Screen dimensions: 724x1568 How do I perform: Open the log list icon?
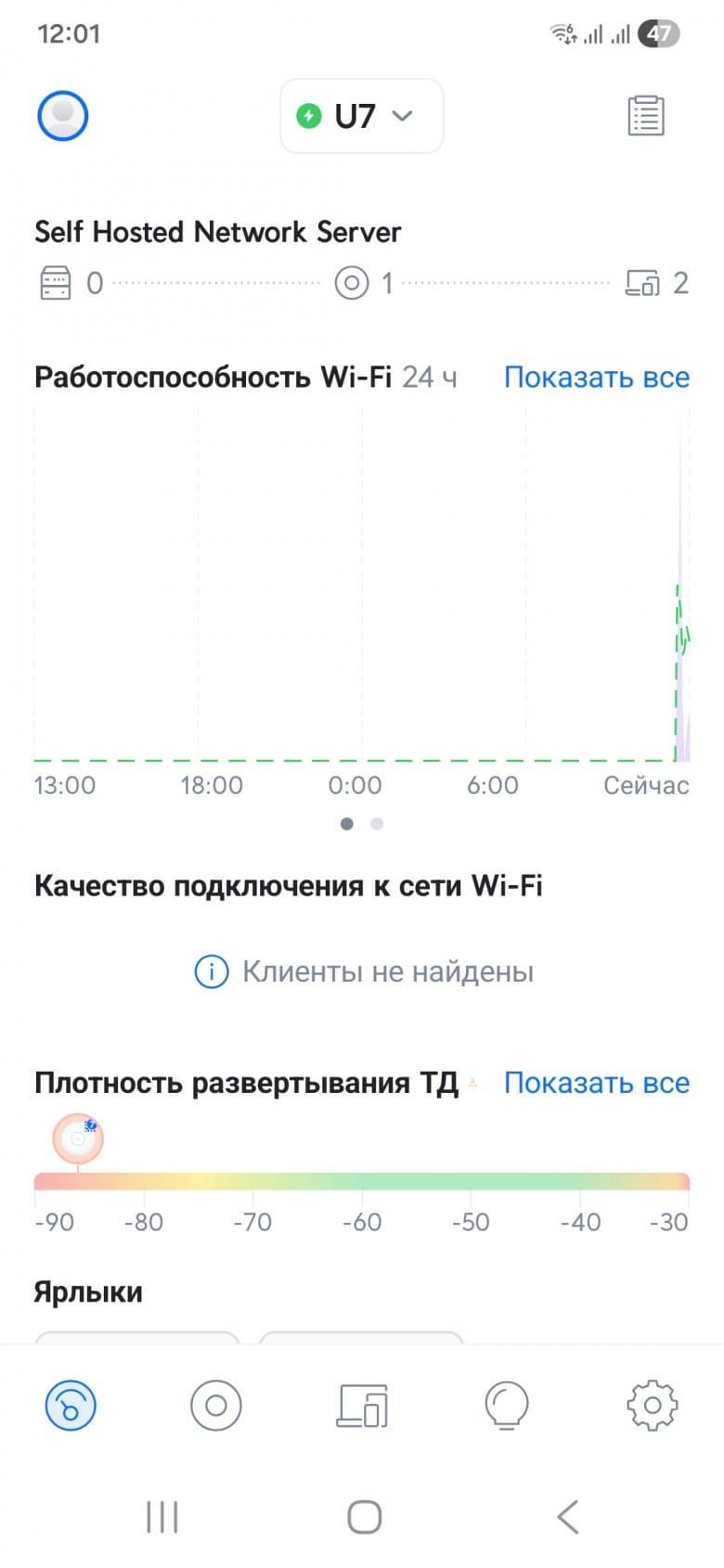tap(645, 116)
